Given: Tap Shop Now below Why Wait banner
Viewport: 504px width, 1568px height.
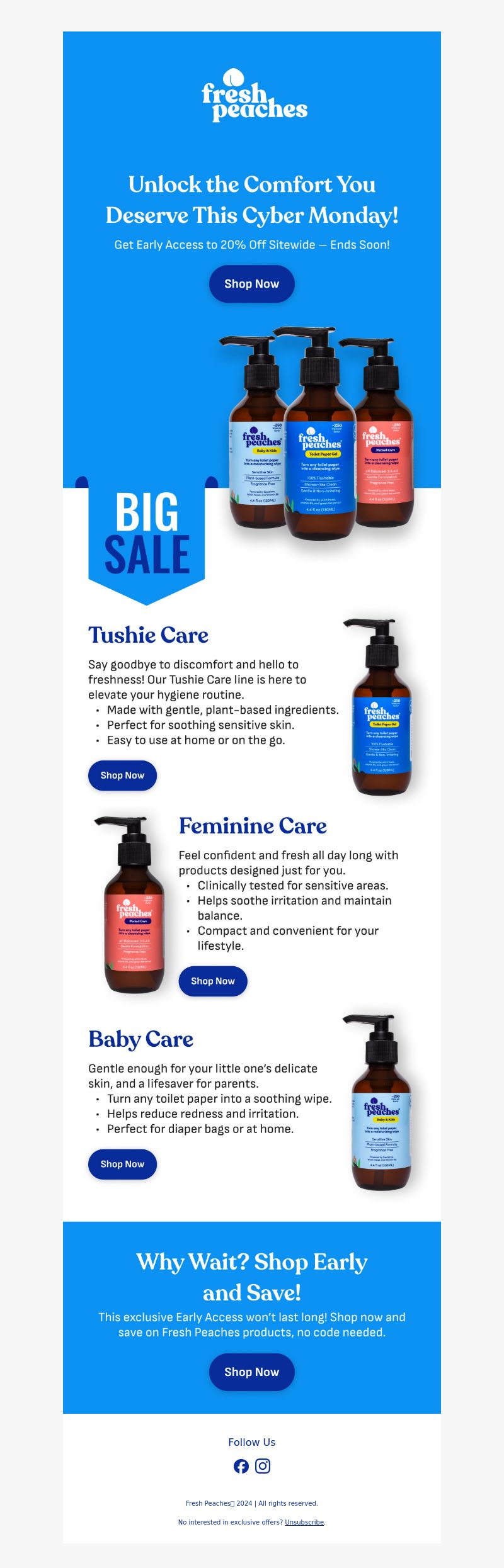Looking at the screenshot, I should [x=251, y=1372].
